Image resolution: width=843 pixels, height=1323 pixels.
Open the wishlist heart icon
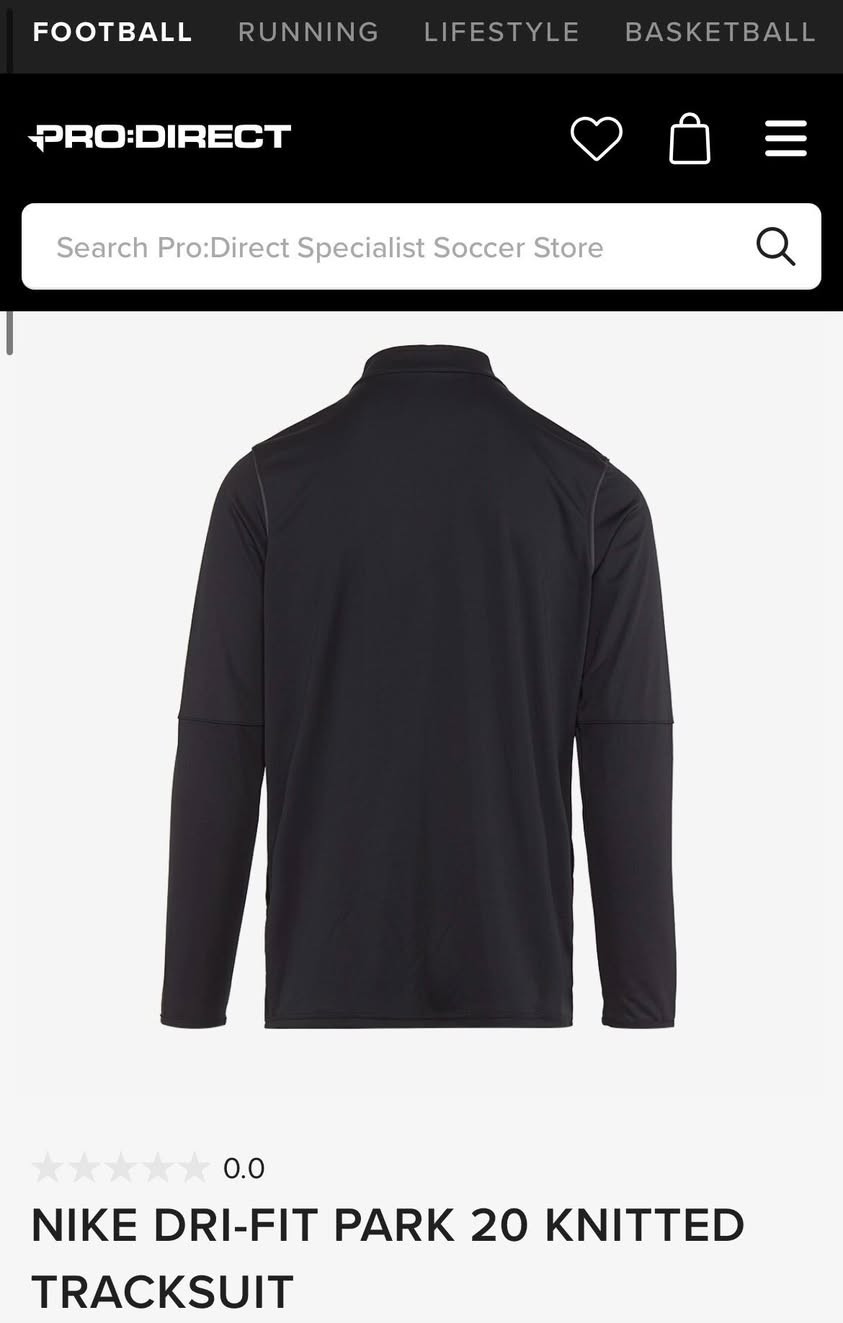coord(597,138)
